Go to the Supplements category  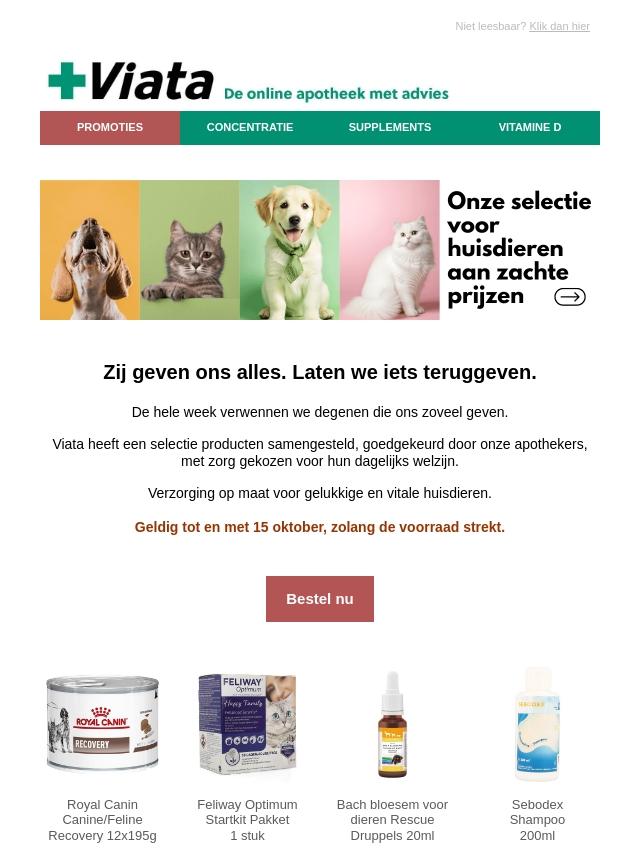point(390,128)
